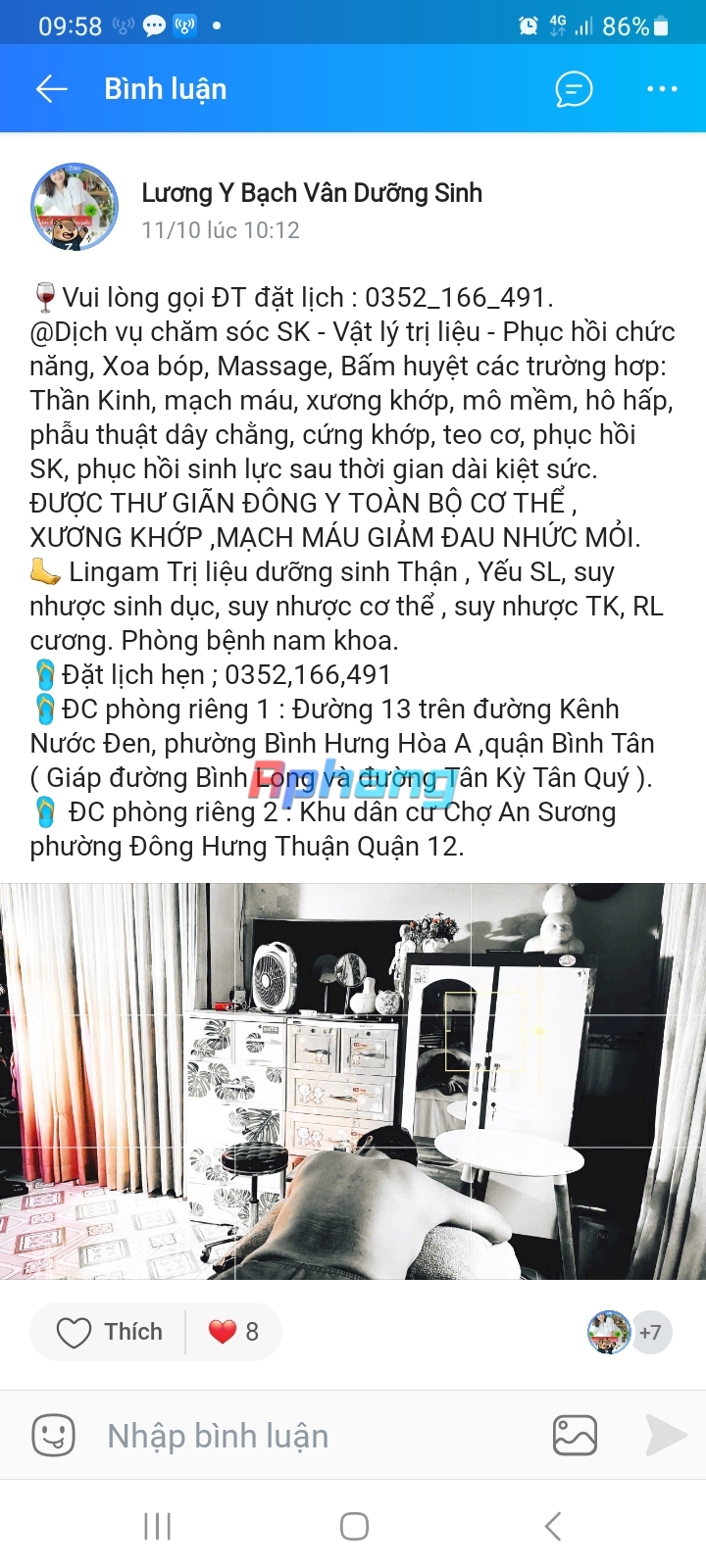Viewport: 706px width, 1568px height.
Task: Focus the Nhập bình luận comment field
Action: point(314,1436)
